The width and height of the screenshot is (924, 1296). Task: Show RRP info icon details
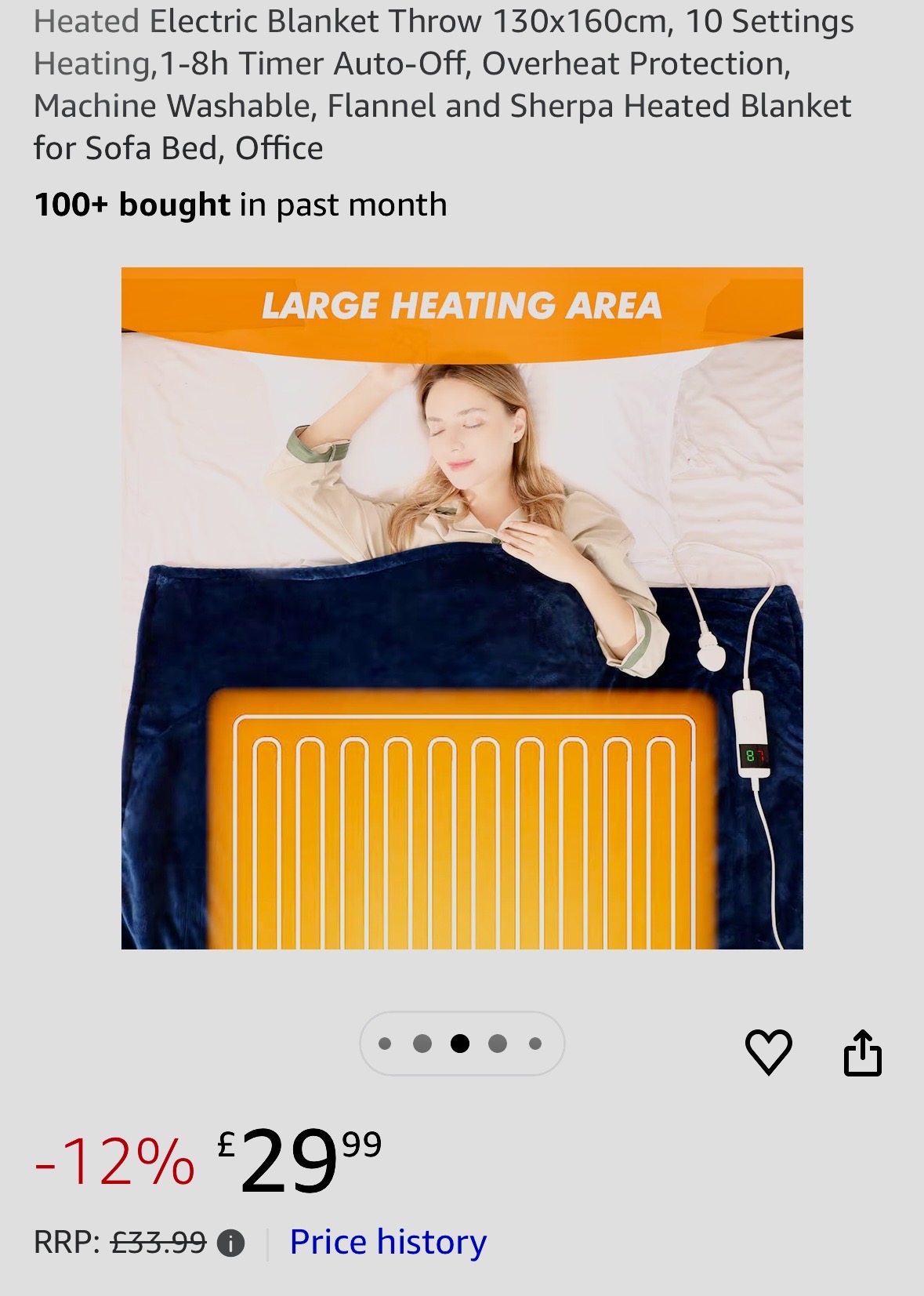[230, 1243]
